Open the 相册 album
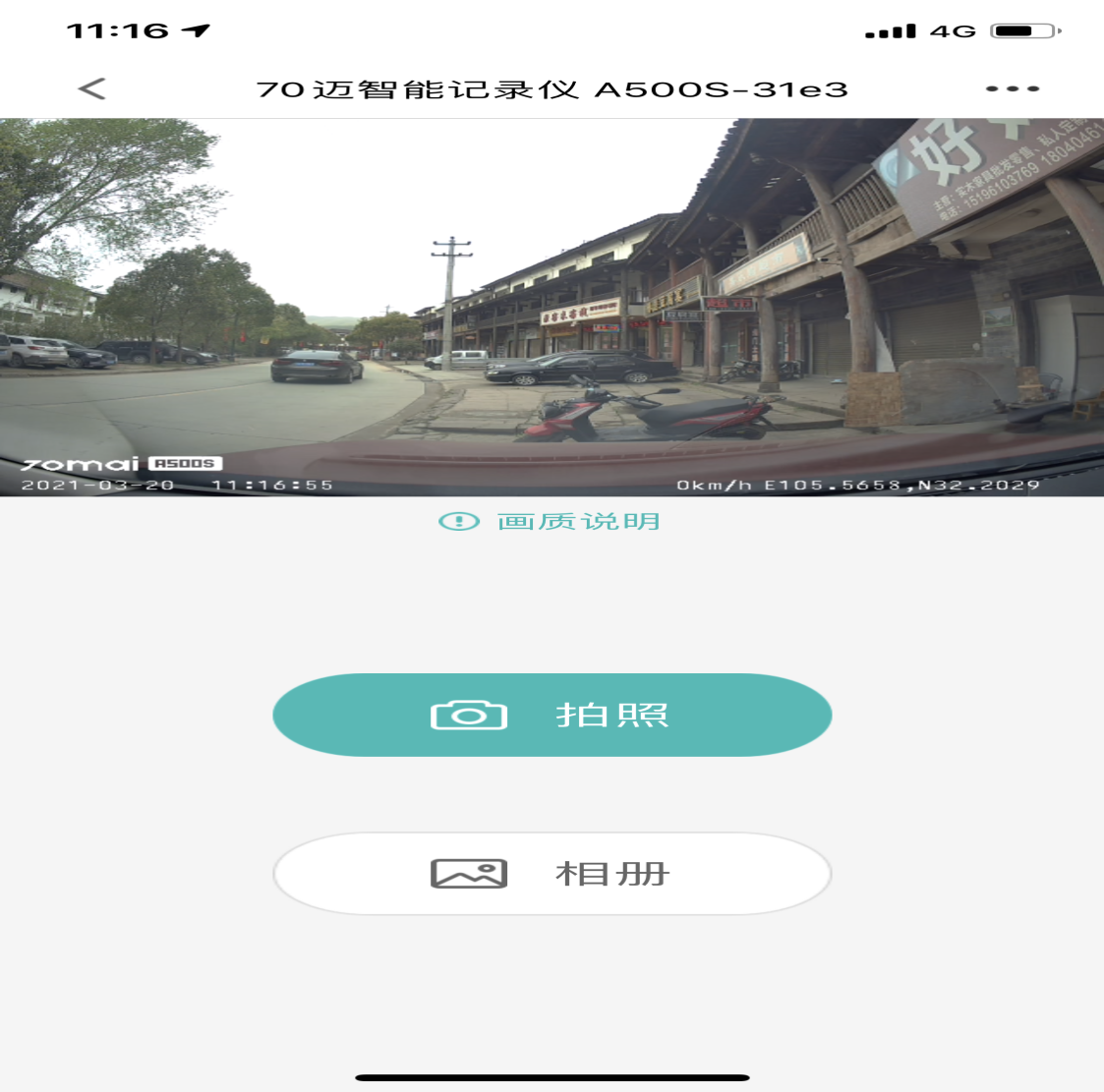The height and width of the screenshot is (1092, 1104). tap(552, 874)
